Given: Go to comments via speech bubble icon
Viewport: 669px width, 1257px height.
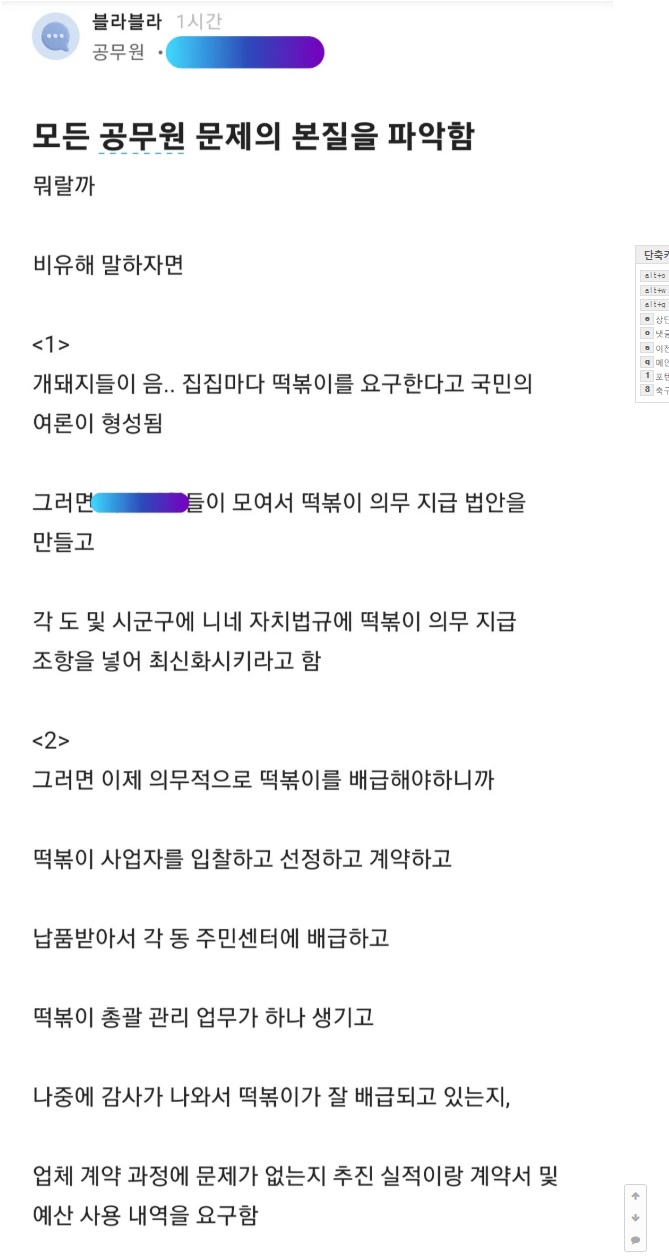Looking at the screenshot, I should (635, 1240).
